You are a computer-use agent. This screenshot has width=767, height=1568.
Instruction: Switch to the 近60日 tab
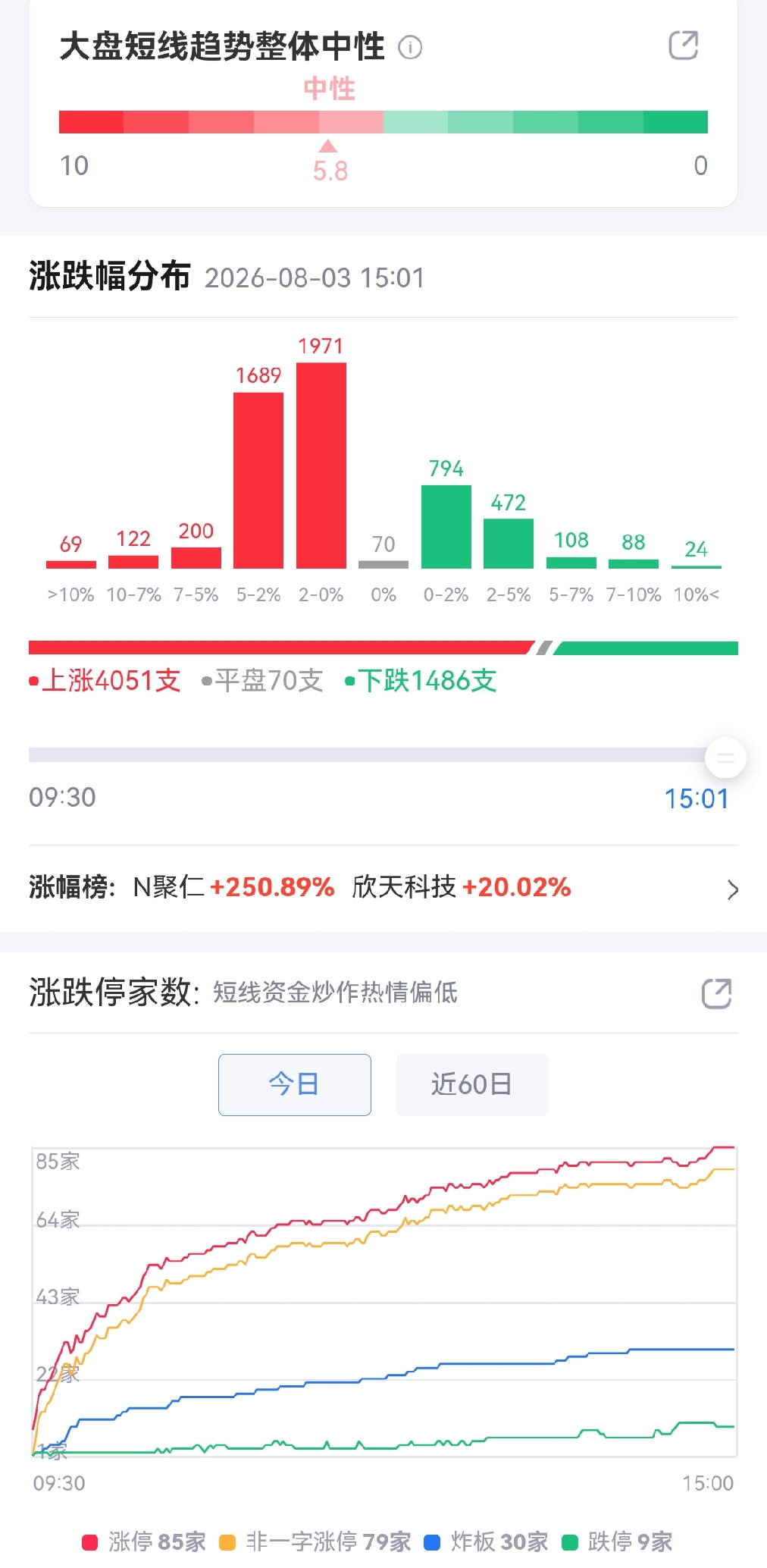[472, 1084]
